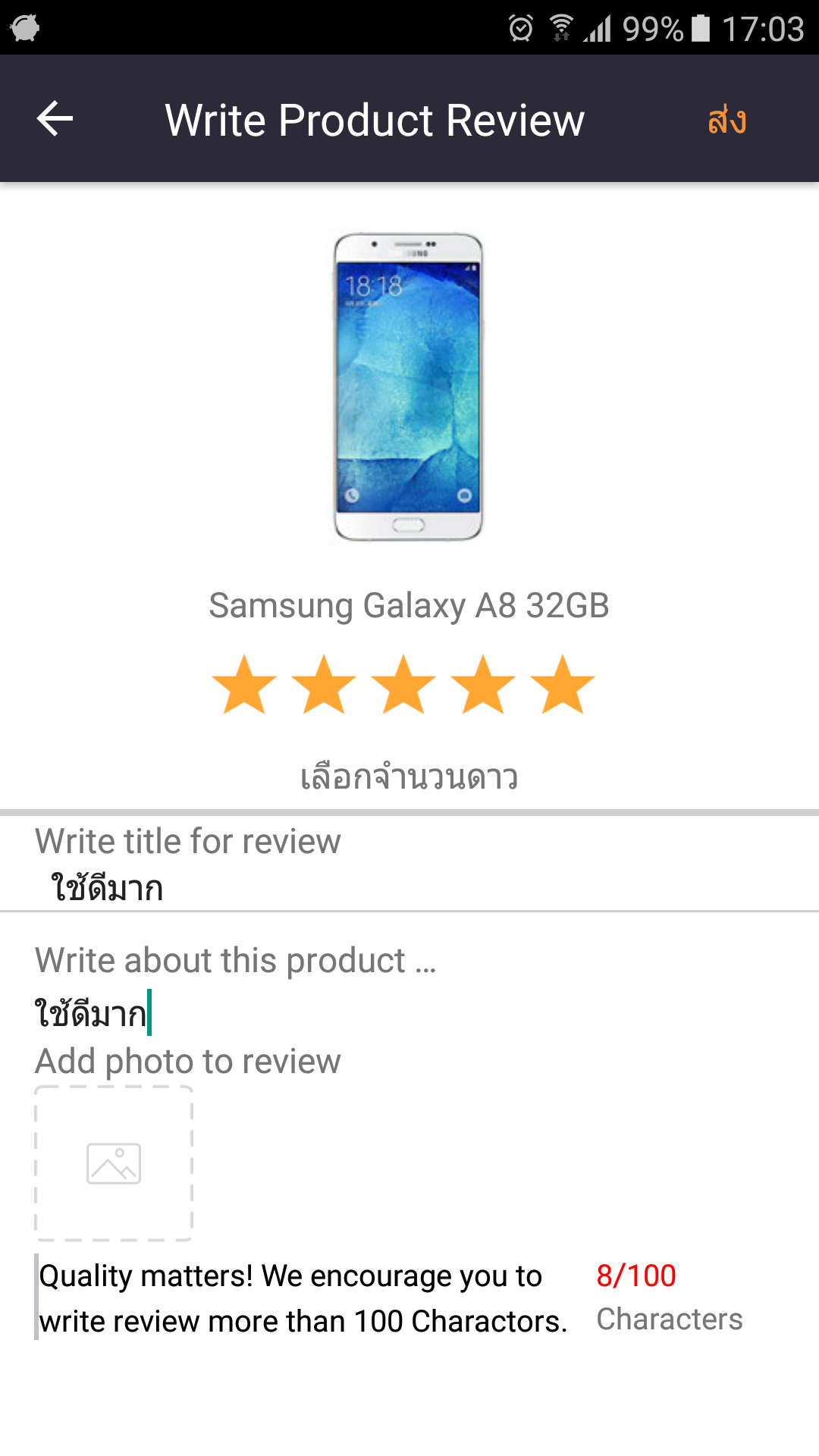Focus the product description text field
The width and height of the screenshot is (819, 1456).
(x=409, y=1013)
